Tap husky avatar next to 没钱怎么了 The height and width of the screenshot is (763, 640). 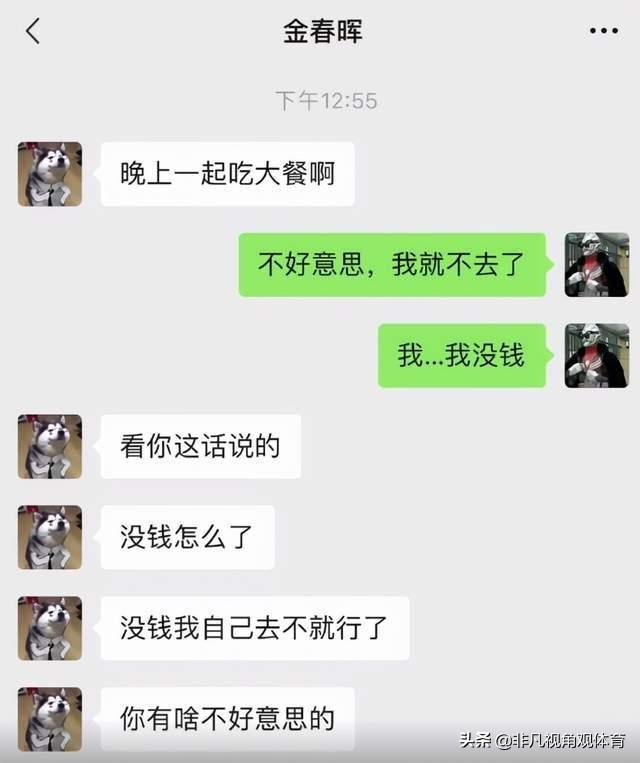click(x=50, y=537)
